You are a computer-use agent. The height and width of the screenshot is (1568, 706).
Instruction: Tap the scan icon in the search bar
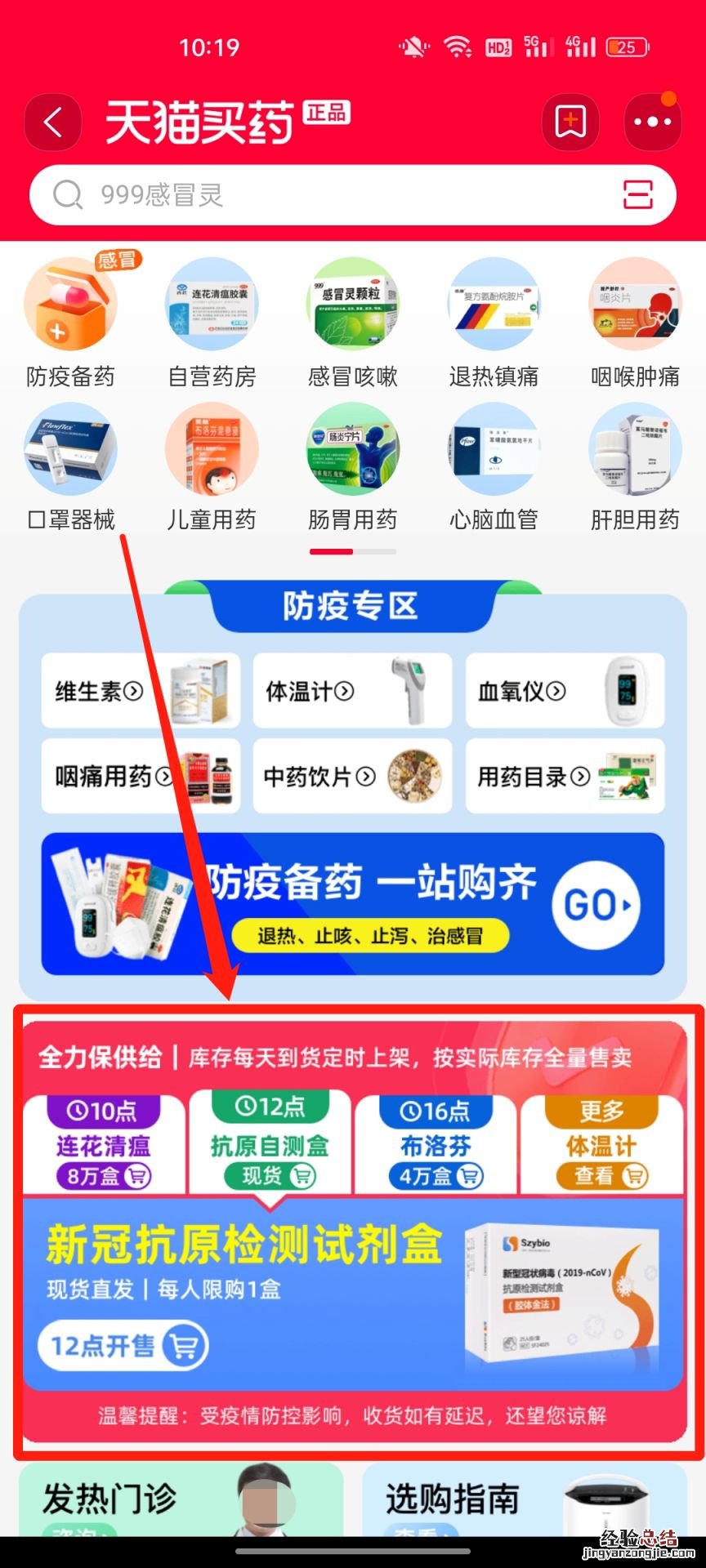[x=637, y=195]
